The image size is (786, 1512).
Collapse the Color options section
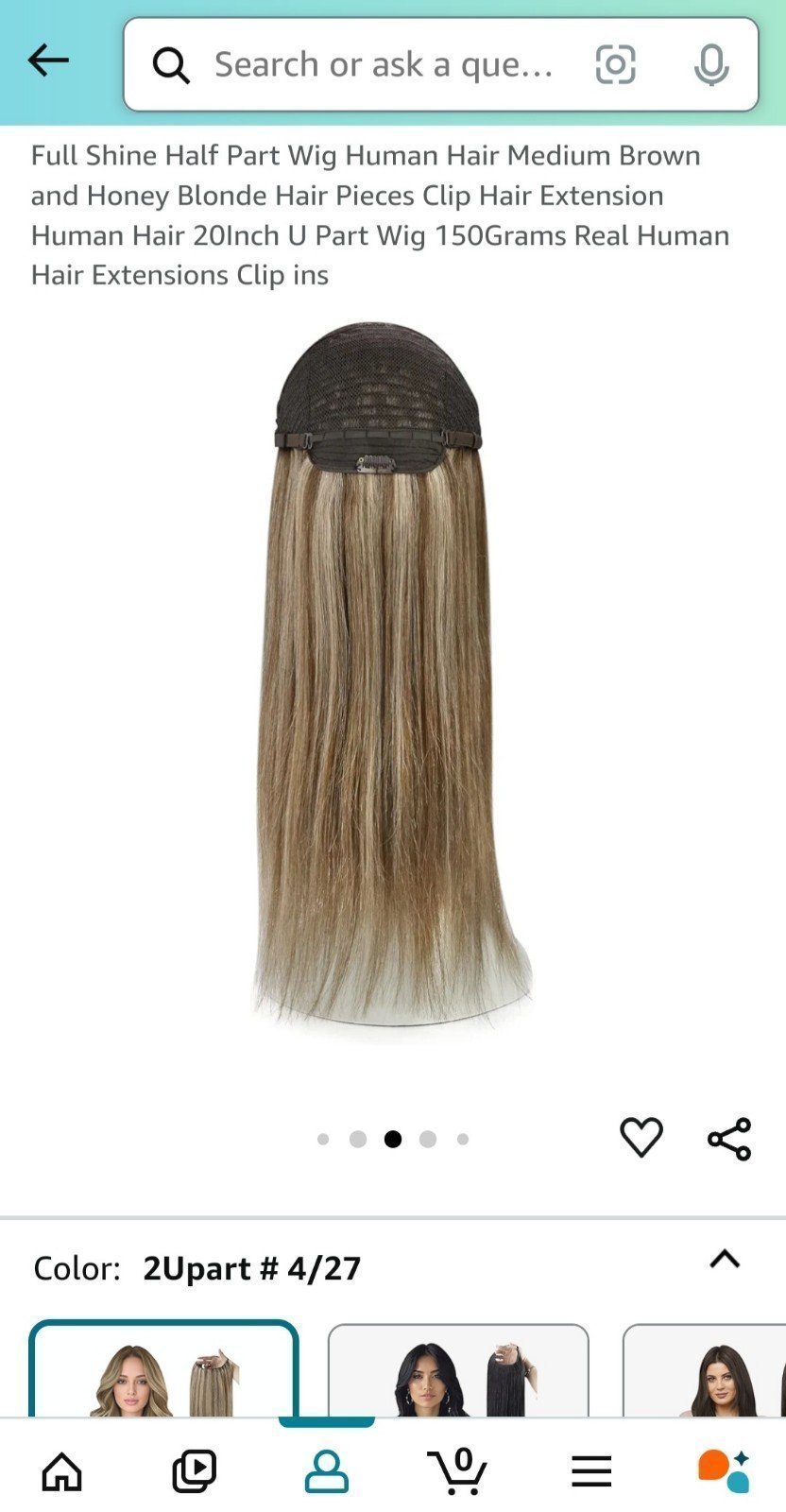[725, 1259]
